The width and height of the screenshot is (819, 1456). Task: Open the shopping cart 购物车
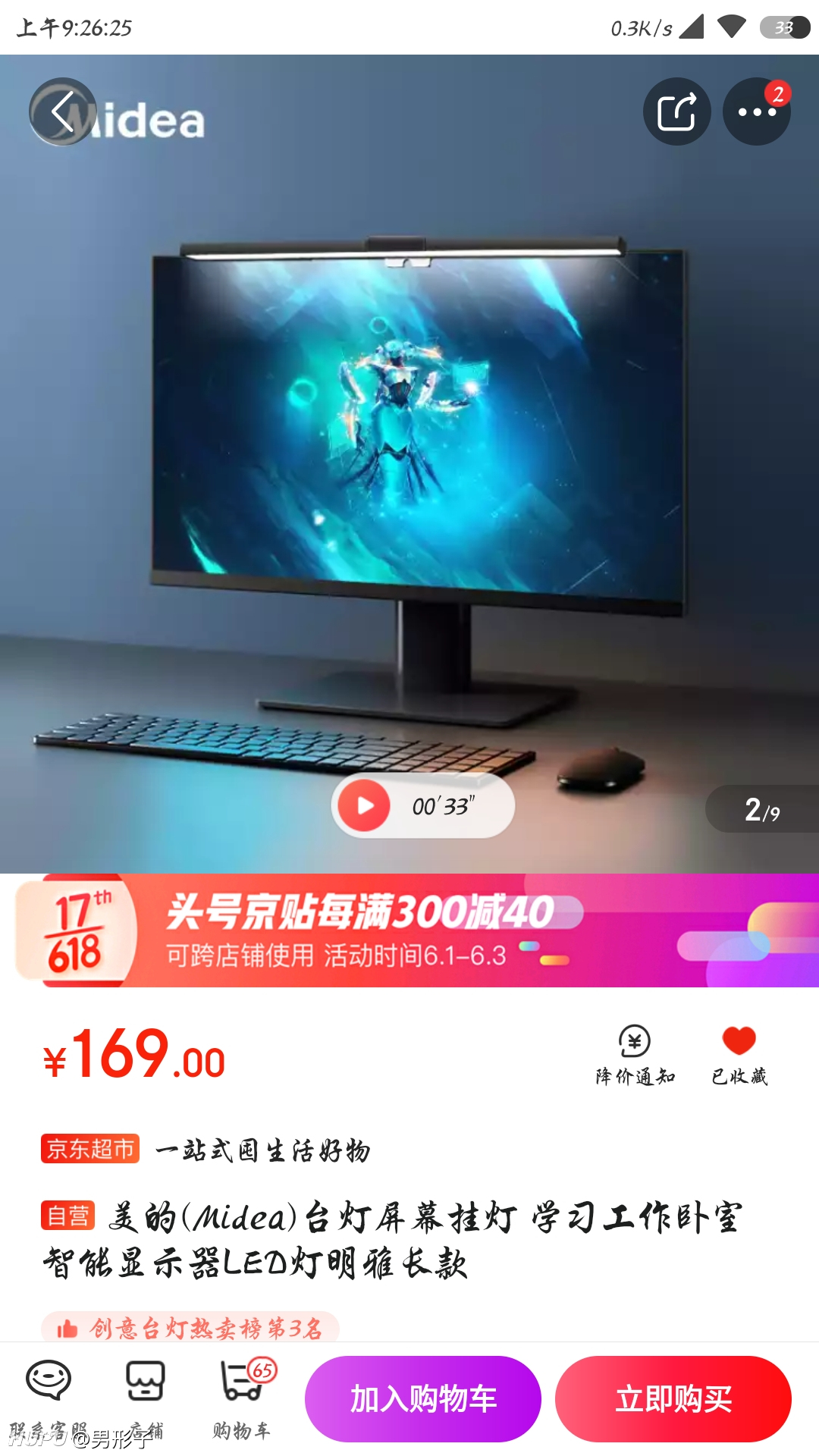point(243,1399)
